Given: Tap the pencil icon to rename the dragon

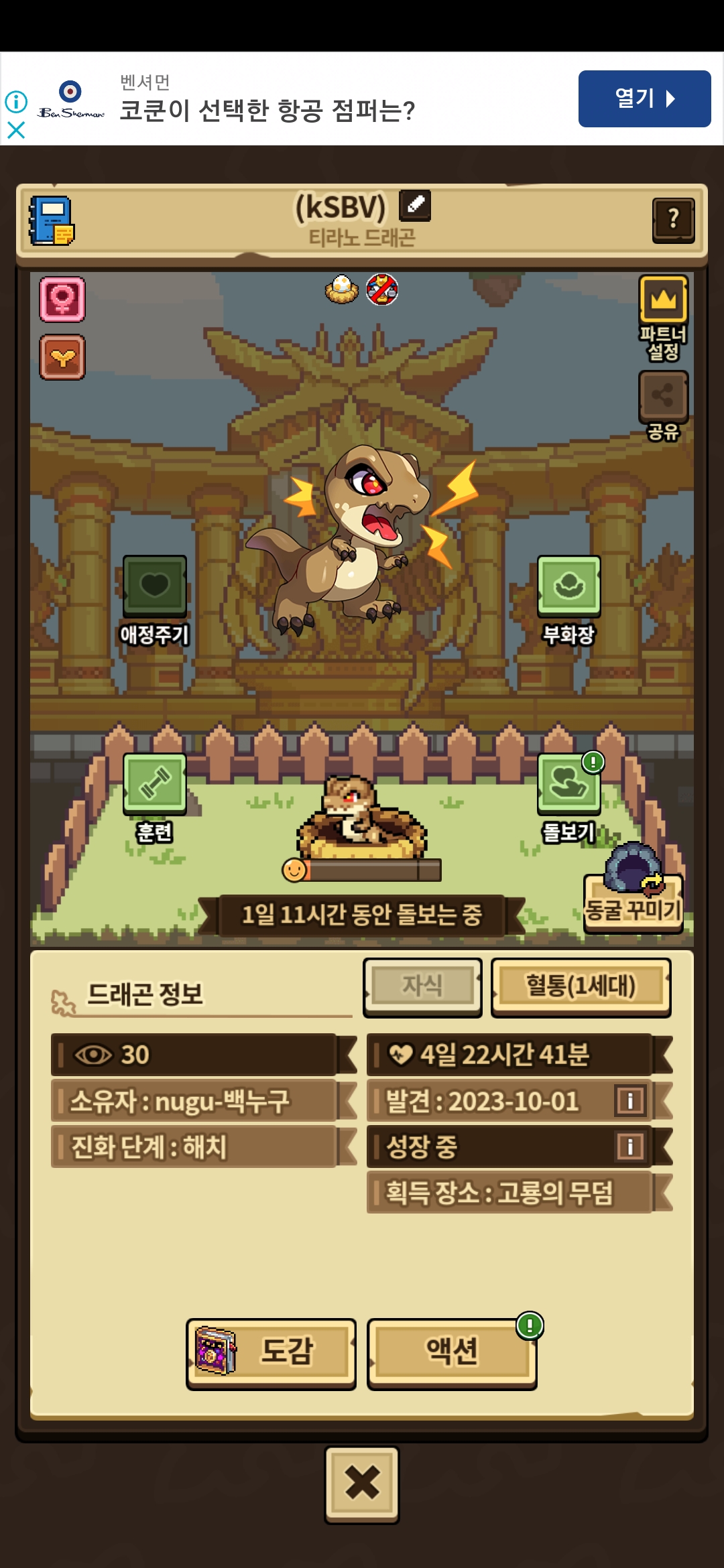Looking at the screenshot, I should point(415,205).
